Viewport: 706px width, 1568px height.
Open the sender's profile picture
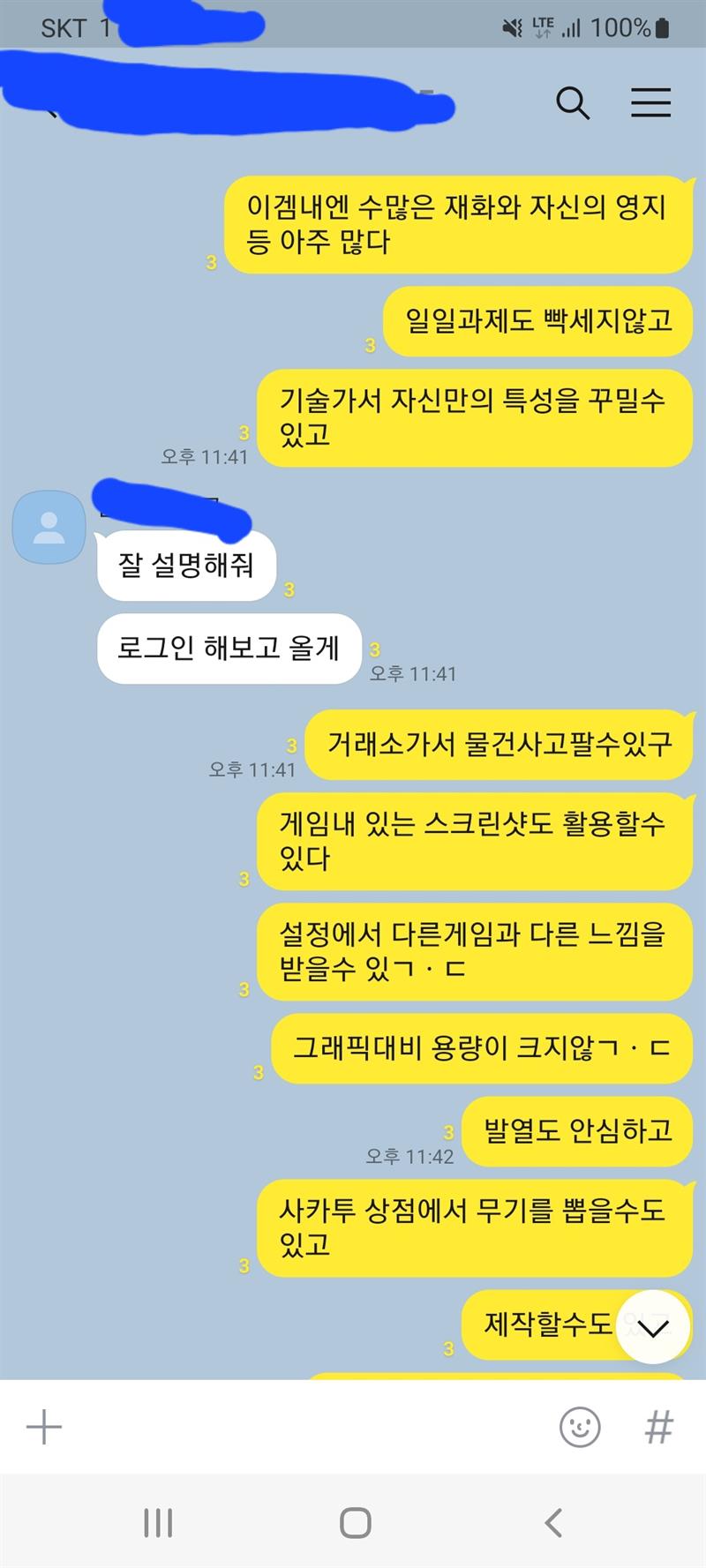(x=49, y=528)
